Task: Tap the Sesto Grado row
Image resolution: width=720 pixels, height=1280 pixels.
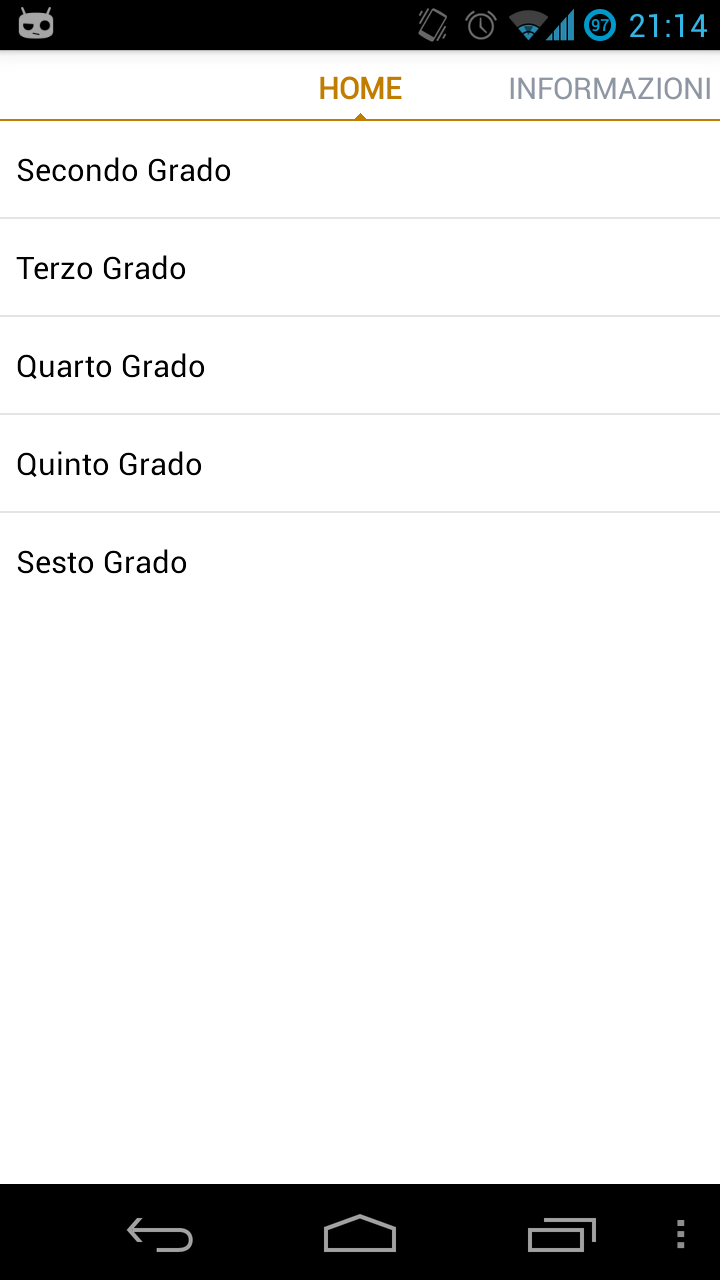Action: click(x=360, y=562)
